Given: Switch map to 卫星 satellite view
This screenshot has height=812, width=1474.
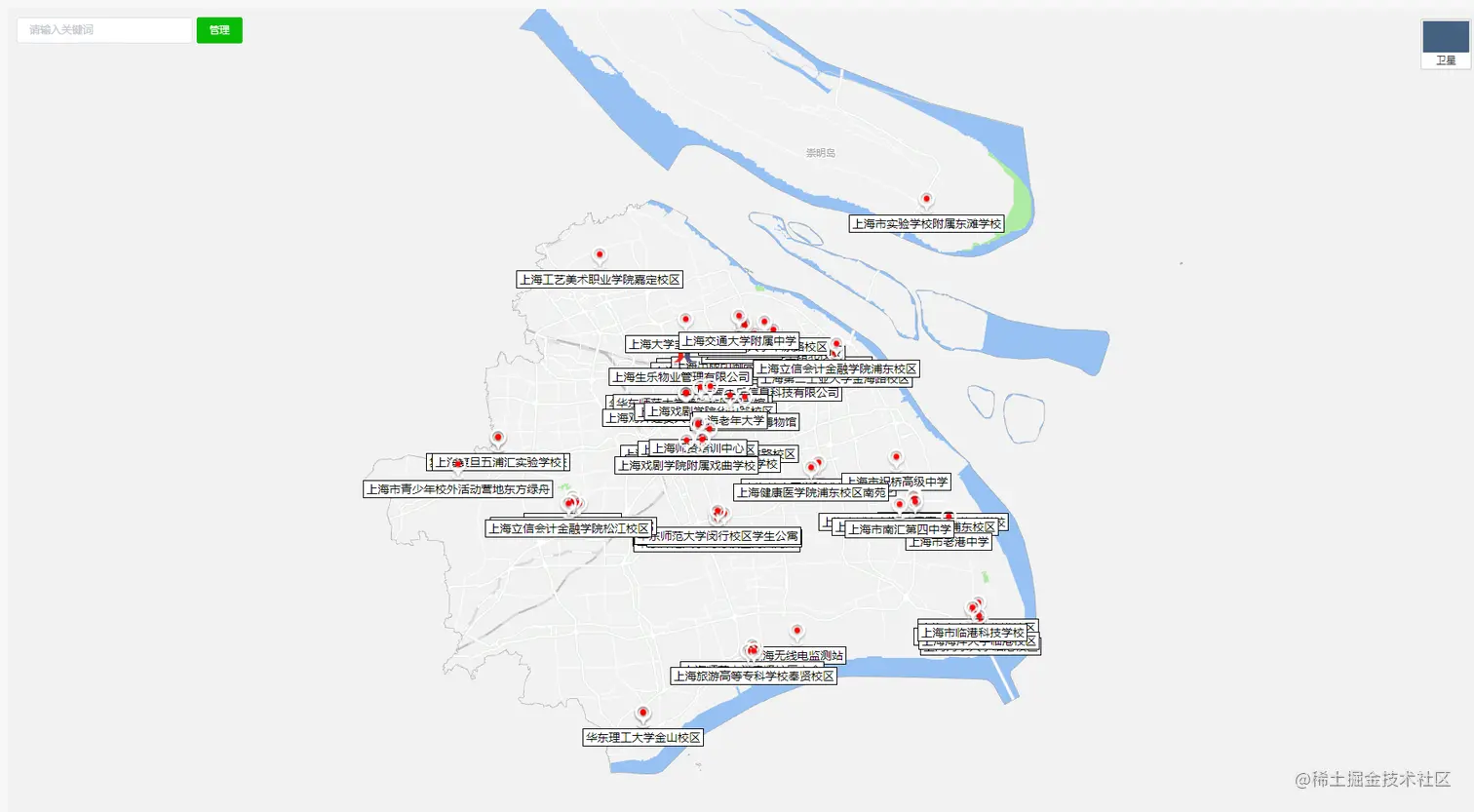Looking at the screenshot, I should pos(1446,44).
